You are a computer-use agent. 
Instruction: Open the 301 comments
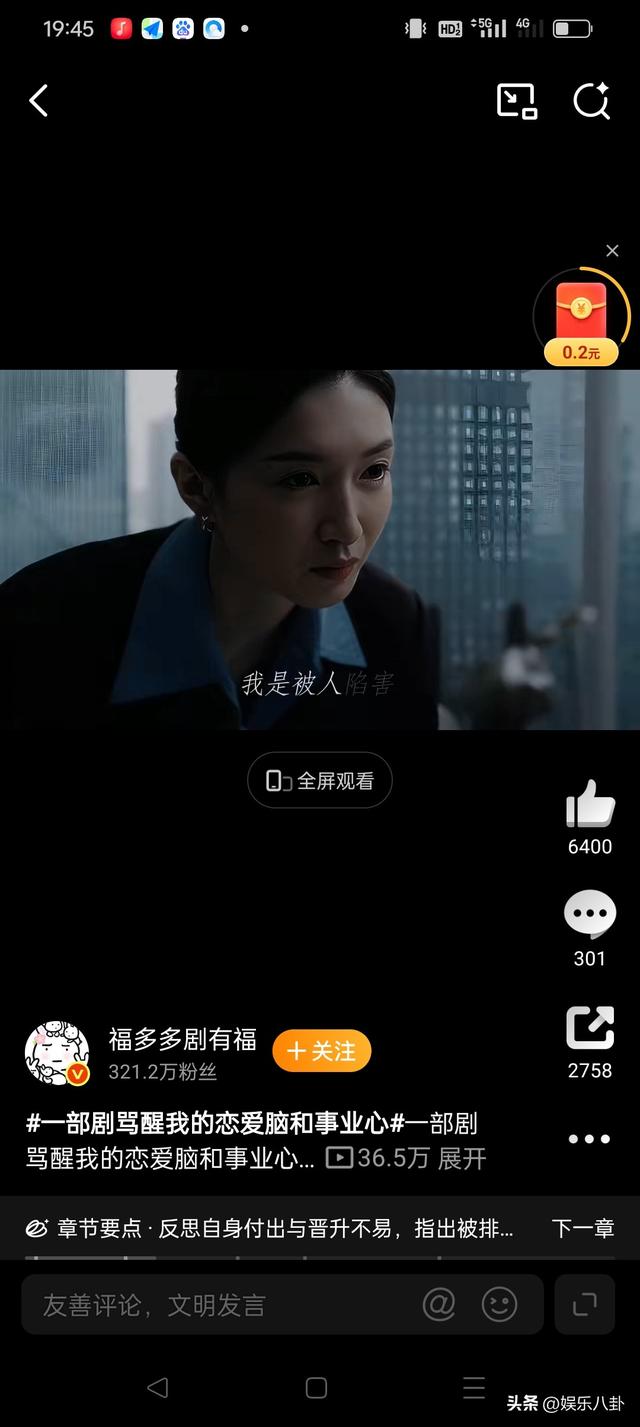click(x=590, y=914)
